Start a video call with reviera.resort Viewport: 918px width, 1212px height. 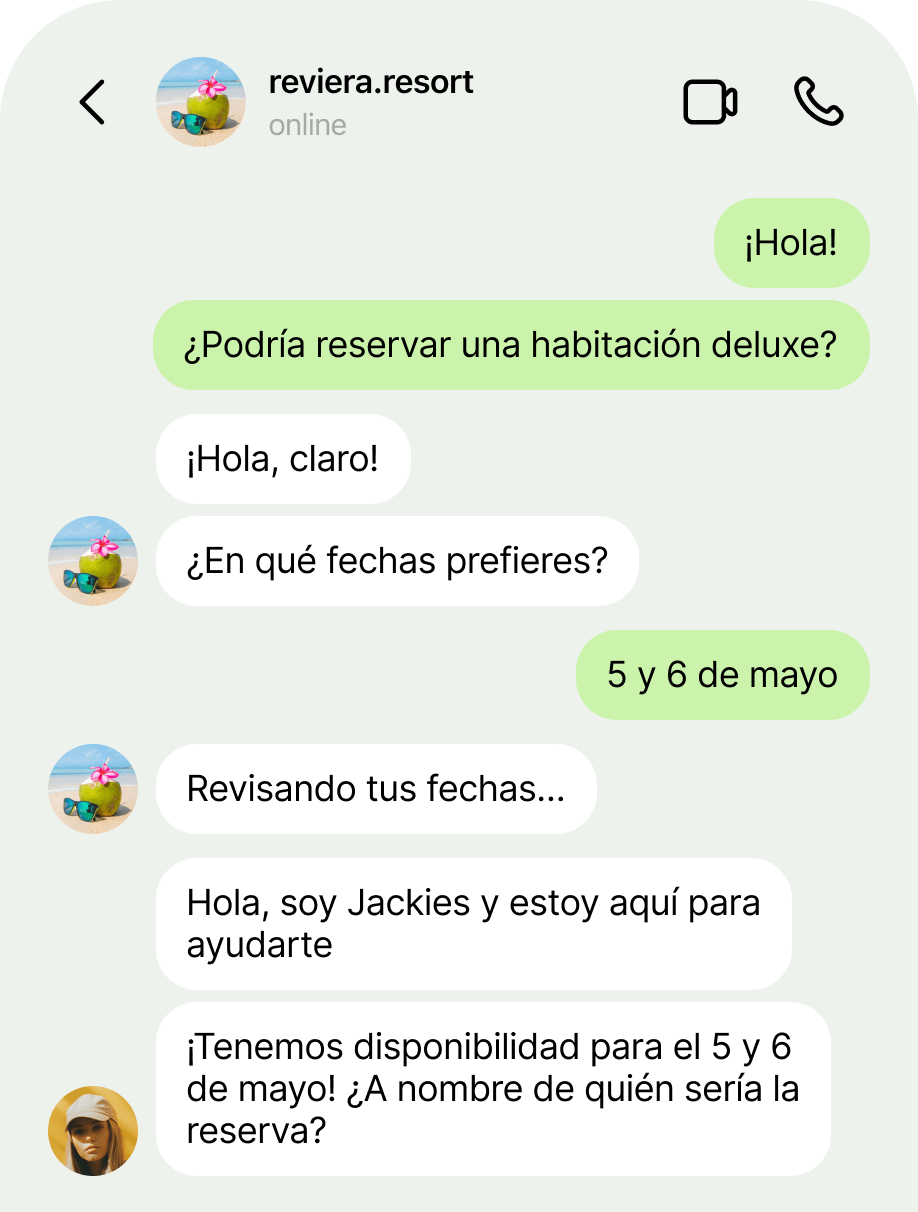(x=710, y=101)
